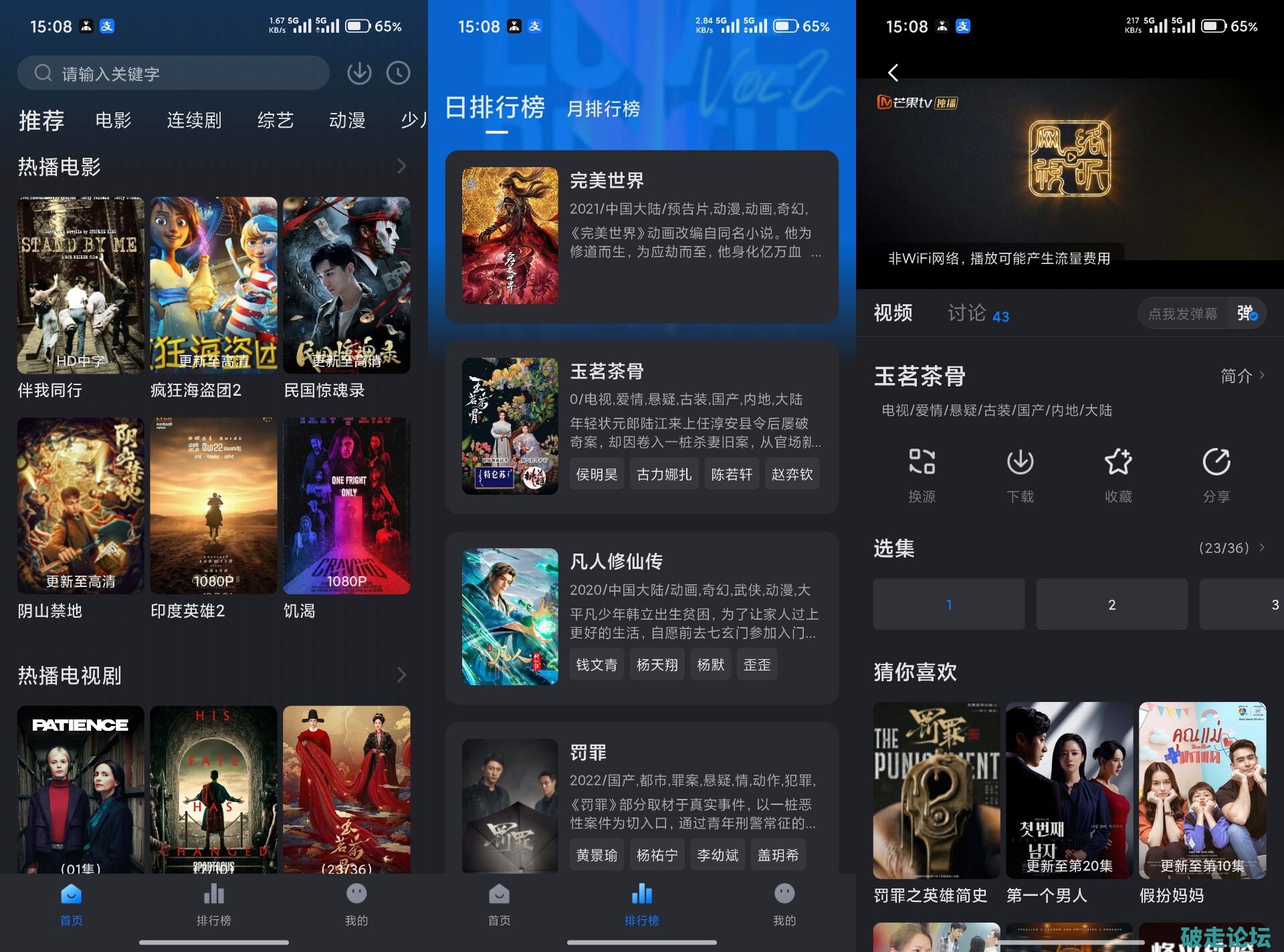The image size is (1284, 952).
Task: Tap 点我发弹幕 to send a danmaku
Action: tap(1182, 314)
